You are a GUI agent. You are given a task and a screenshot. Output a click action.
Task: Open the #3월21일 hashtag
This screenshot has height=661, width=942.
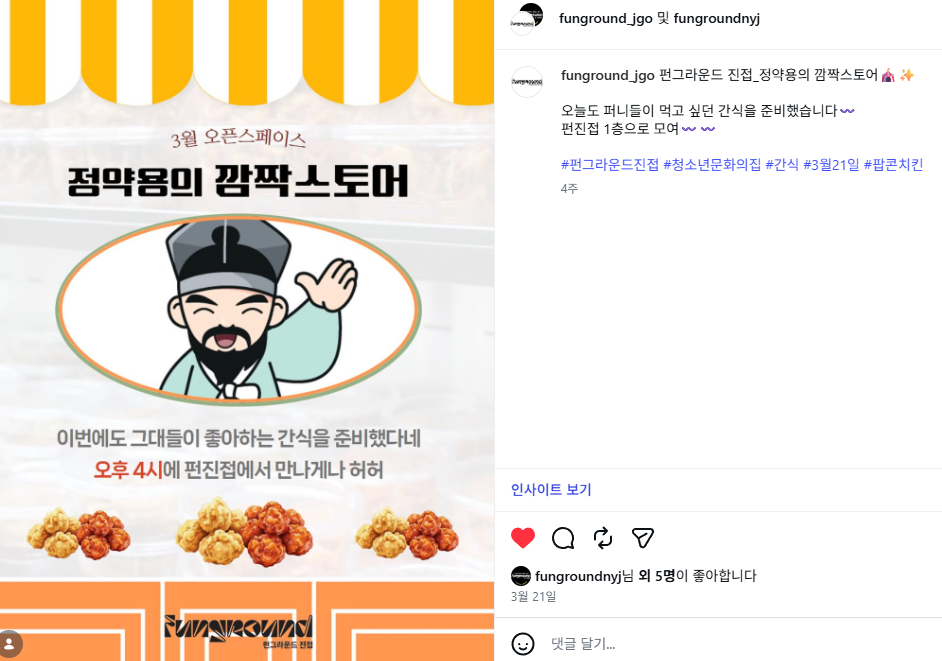click(831, 164)
